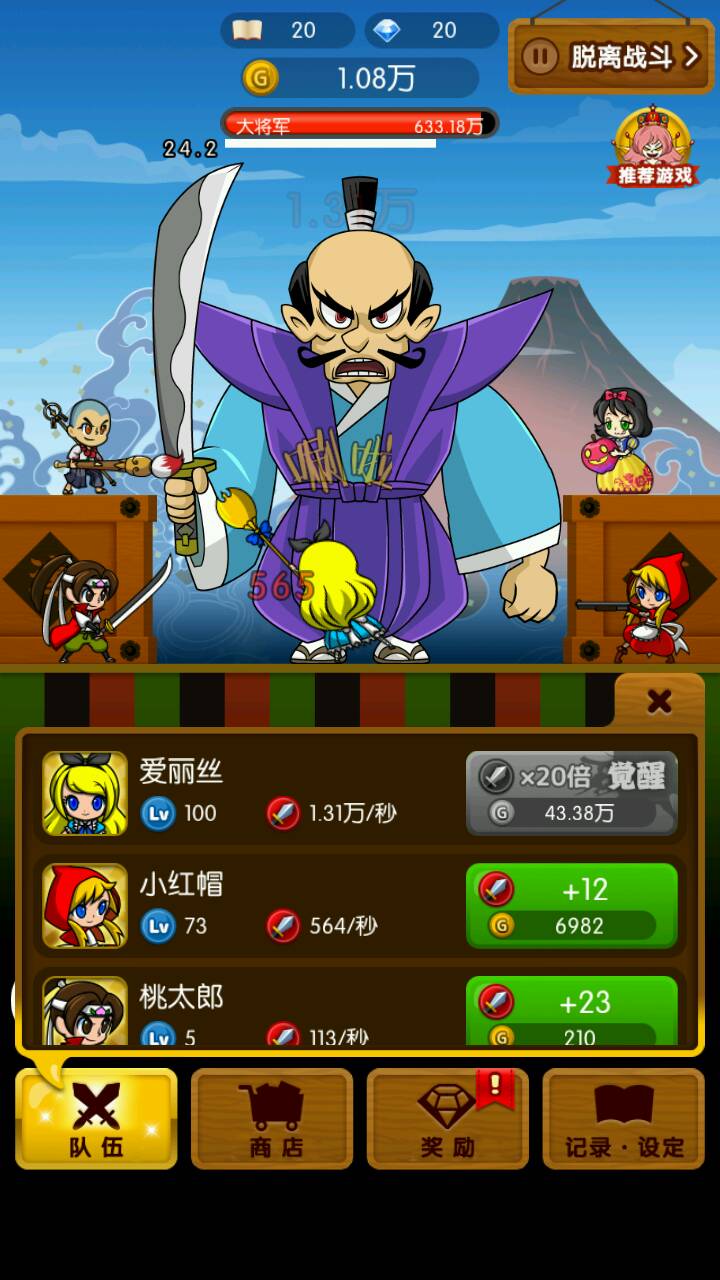Close the team panel with X
The width and height of the screenshot is (720, 1280).
pos(659,701)
